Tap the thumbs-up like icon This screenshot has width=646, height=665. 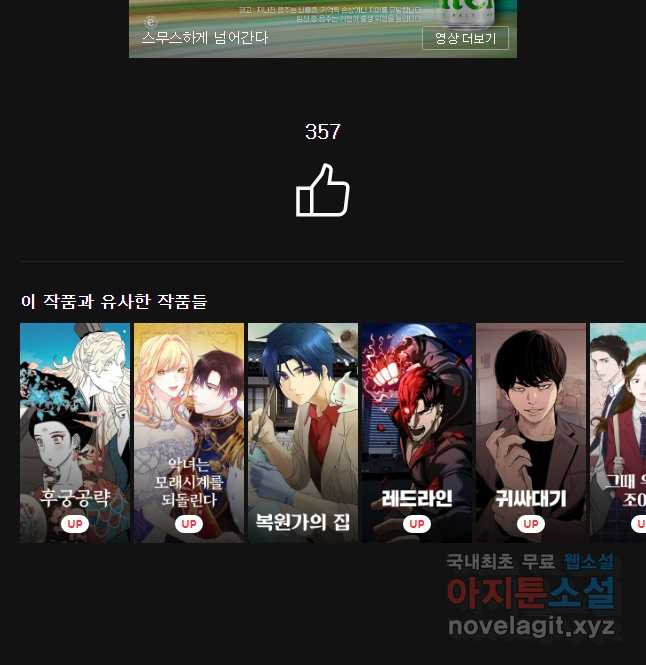[x=322, y=190]
